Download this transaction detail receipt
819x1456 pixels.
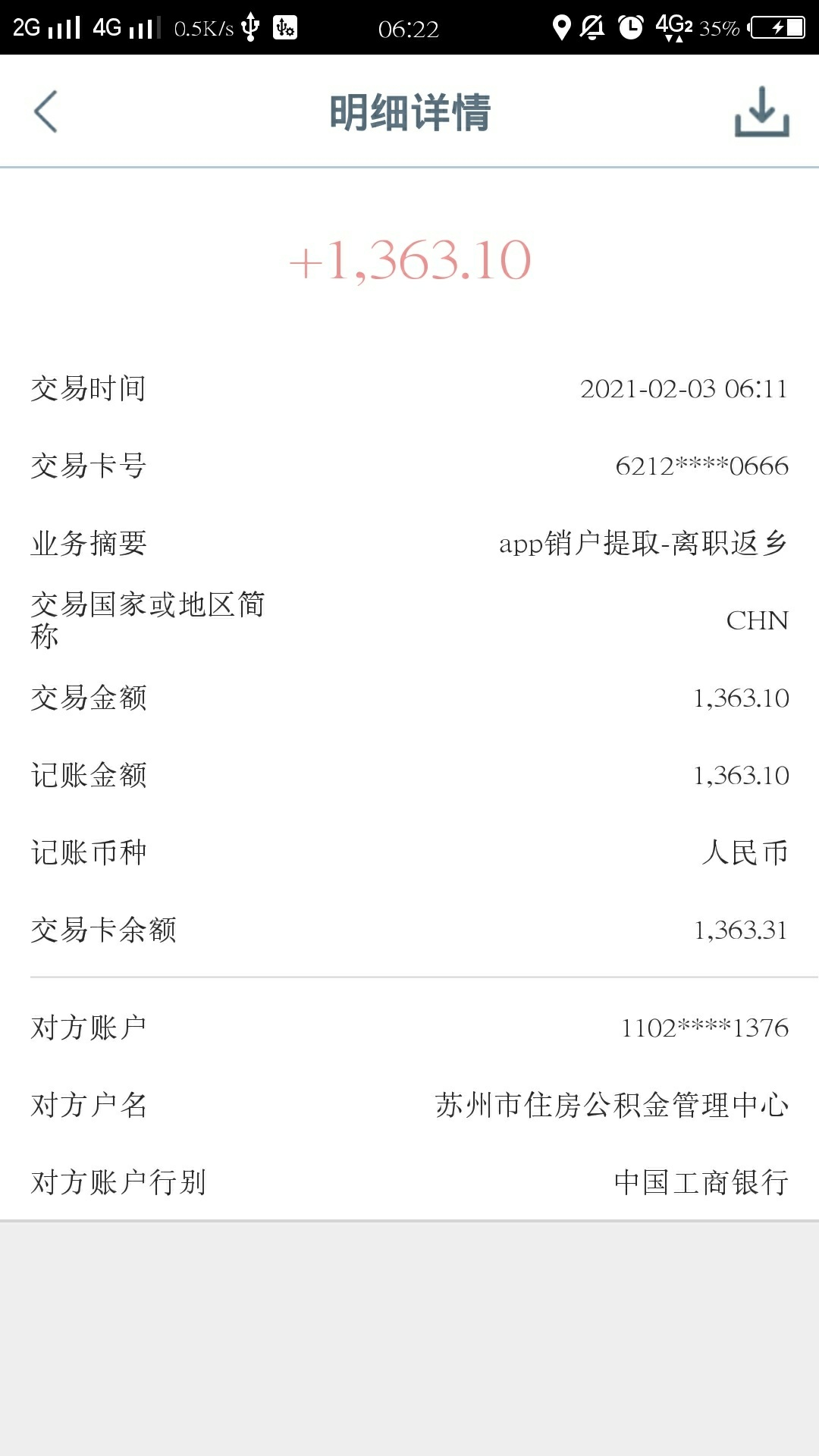[x=761, y=111]
